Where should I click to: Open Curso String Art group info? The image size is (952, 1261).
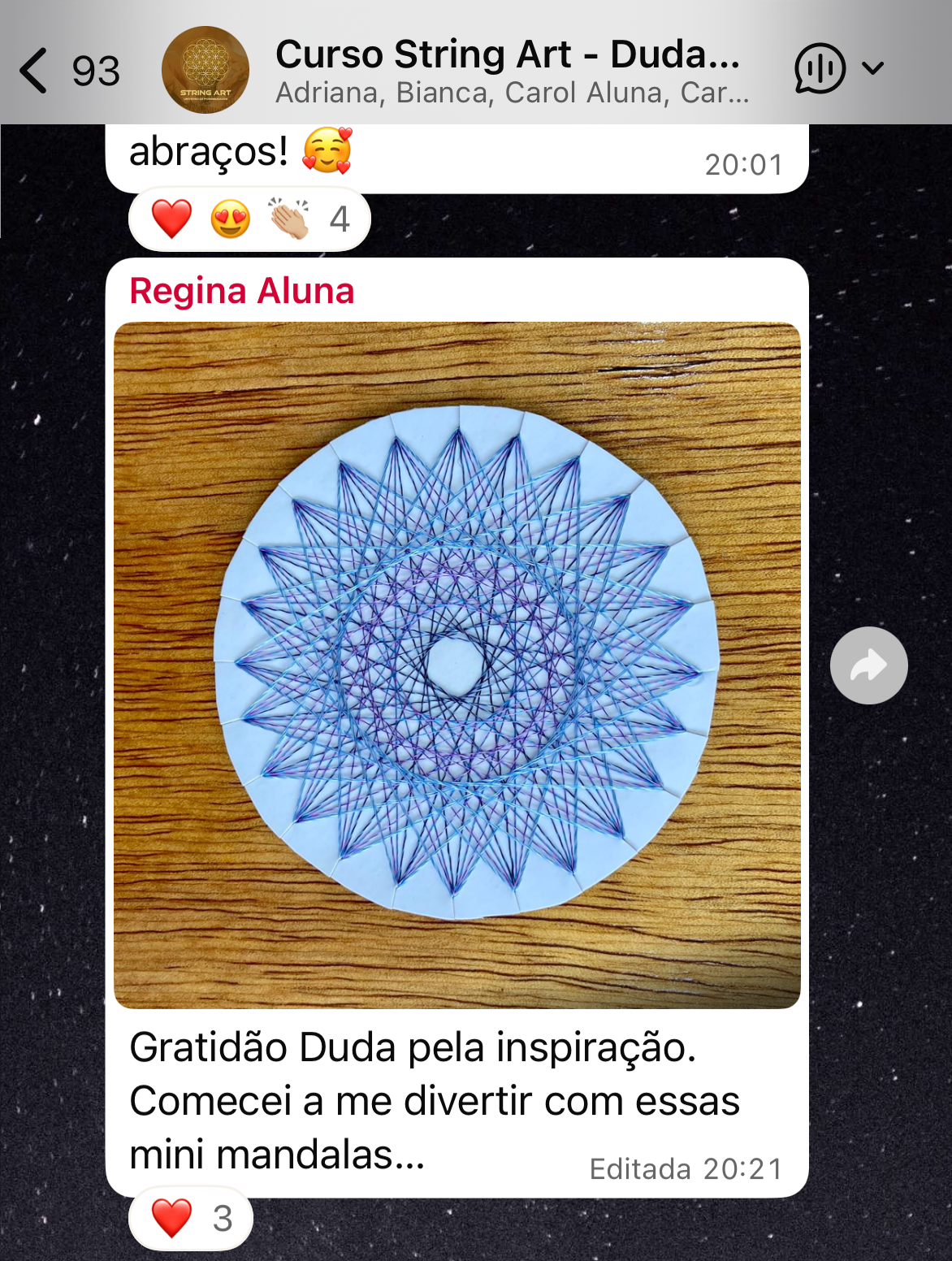509,71
